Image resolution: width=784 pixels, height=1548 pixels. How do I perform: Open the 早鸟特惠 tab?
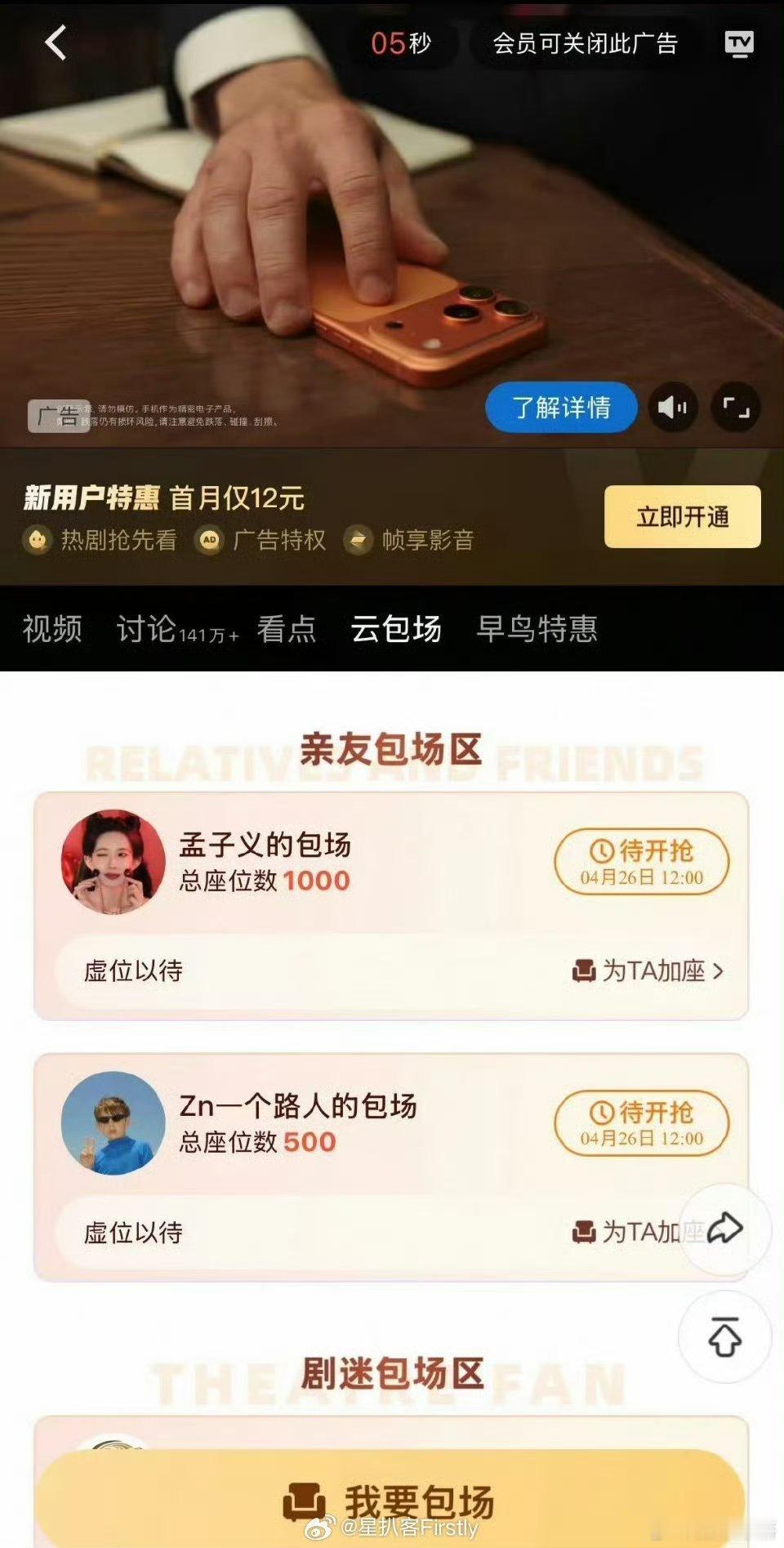(538, 629)
